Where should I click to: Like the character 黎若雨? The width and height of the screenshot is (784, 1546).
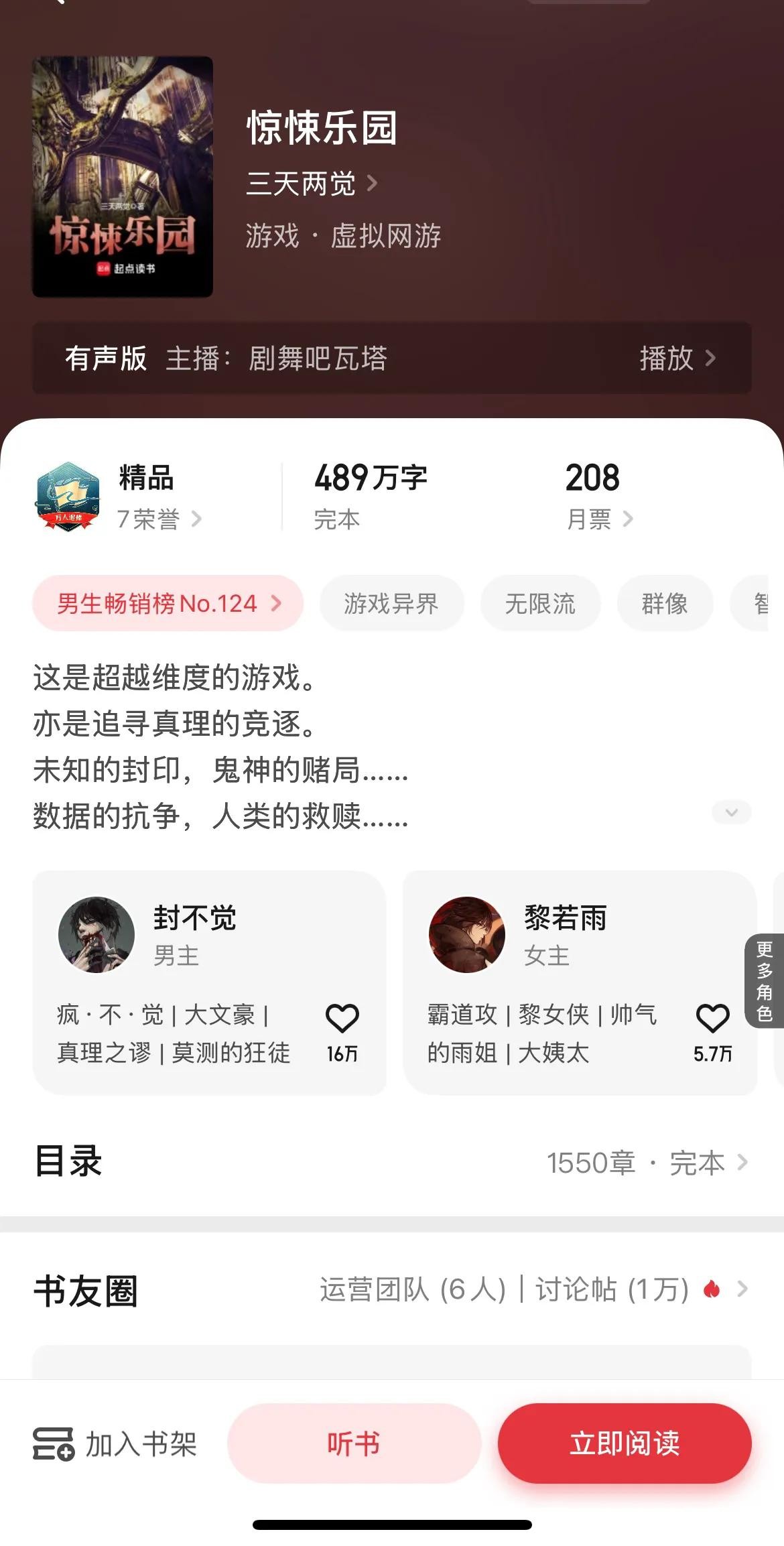click(712, 1019)
